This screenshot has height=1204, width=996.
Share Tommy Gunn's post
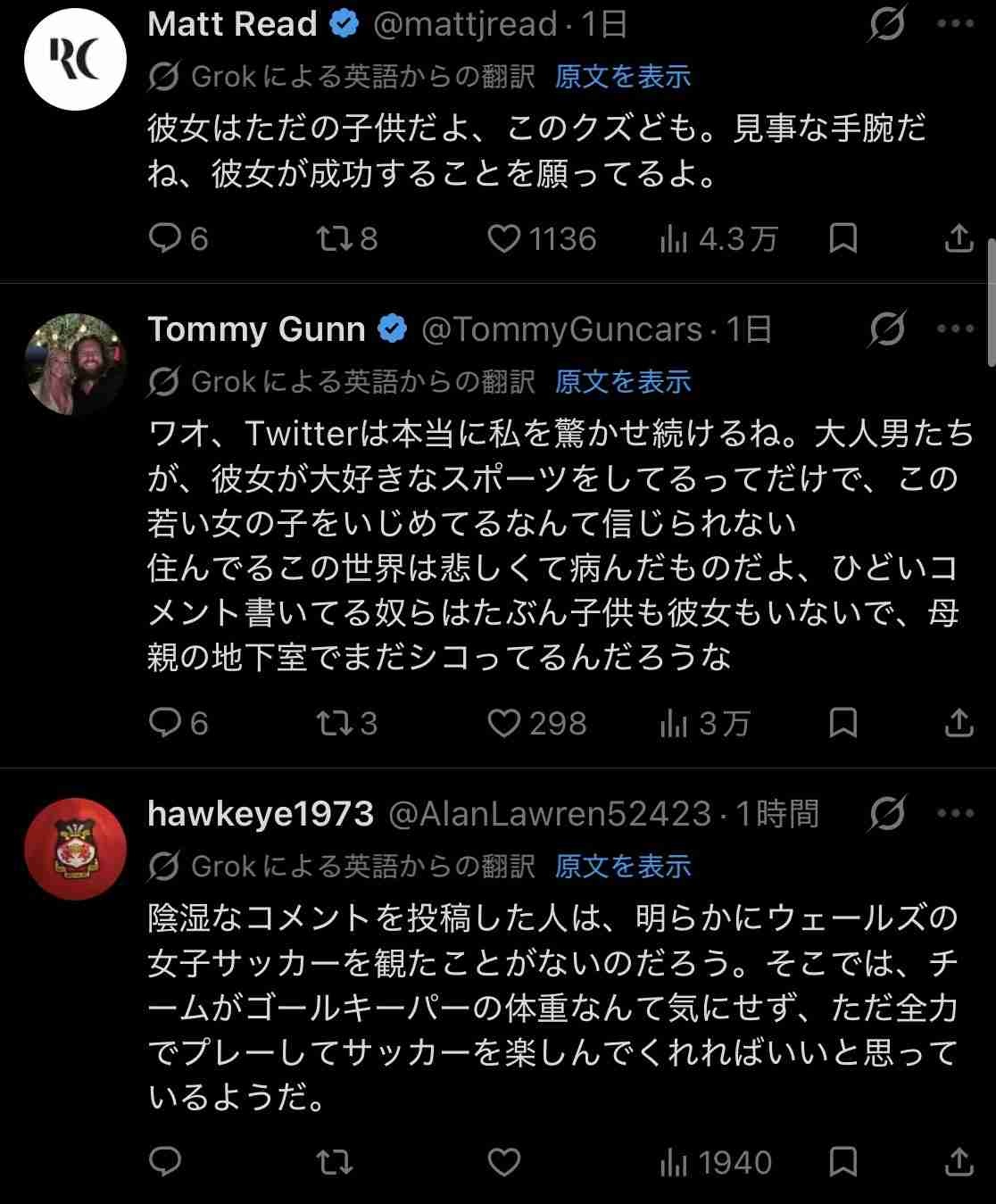tap(959, 723)
